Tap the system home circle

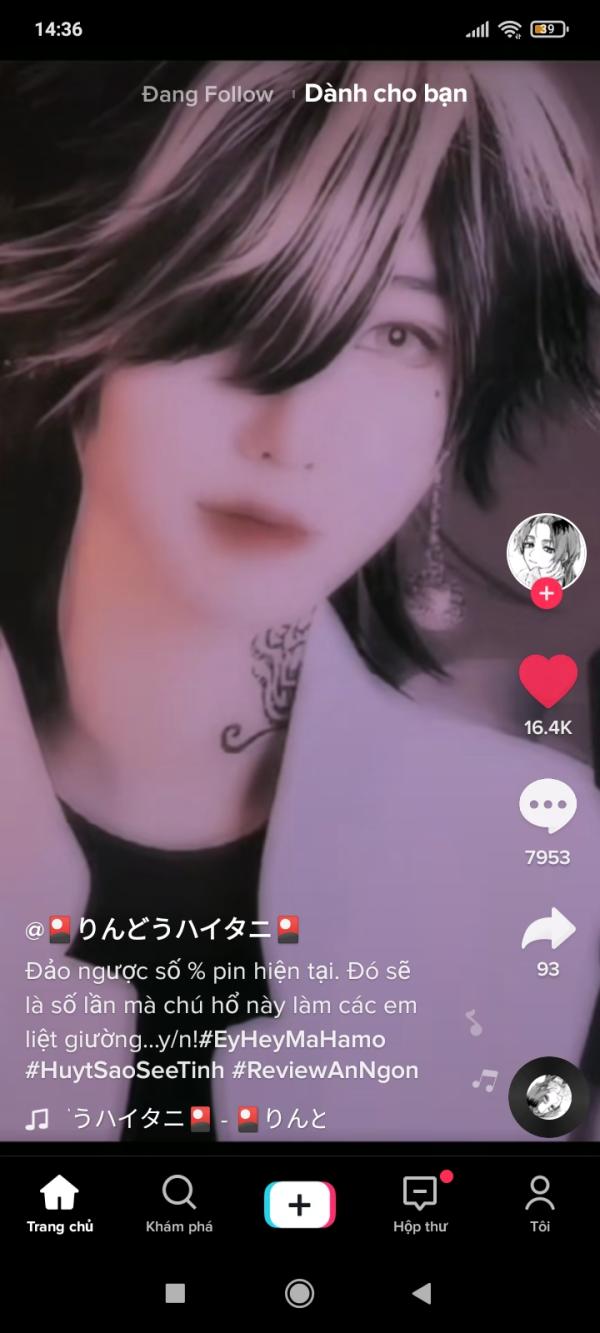click(x=299, y=1294)
